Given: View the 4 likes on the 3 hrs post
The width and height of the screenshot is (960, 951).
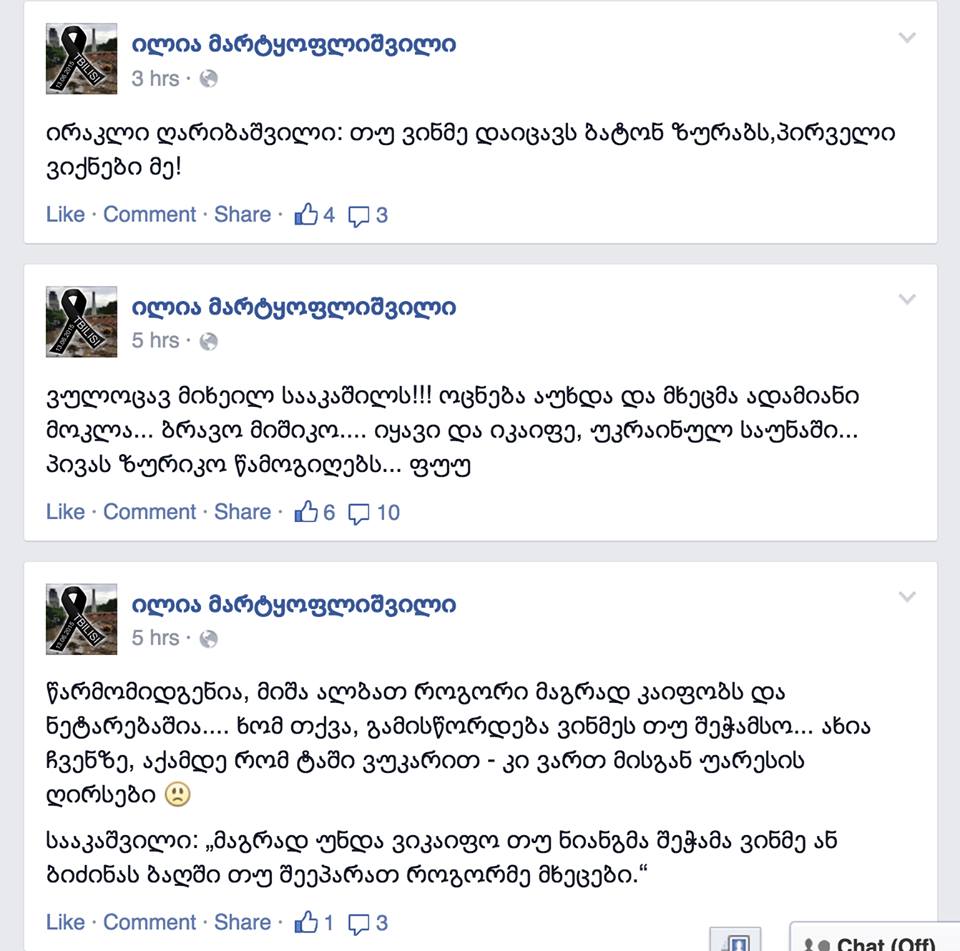Looking at the screenshot, I should 315,214.
